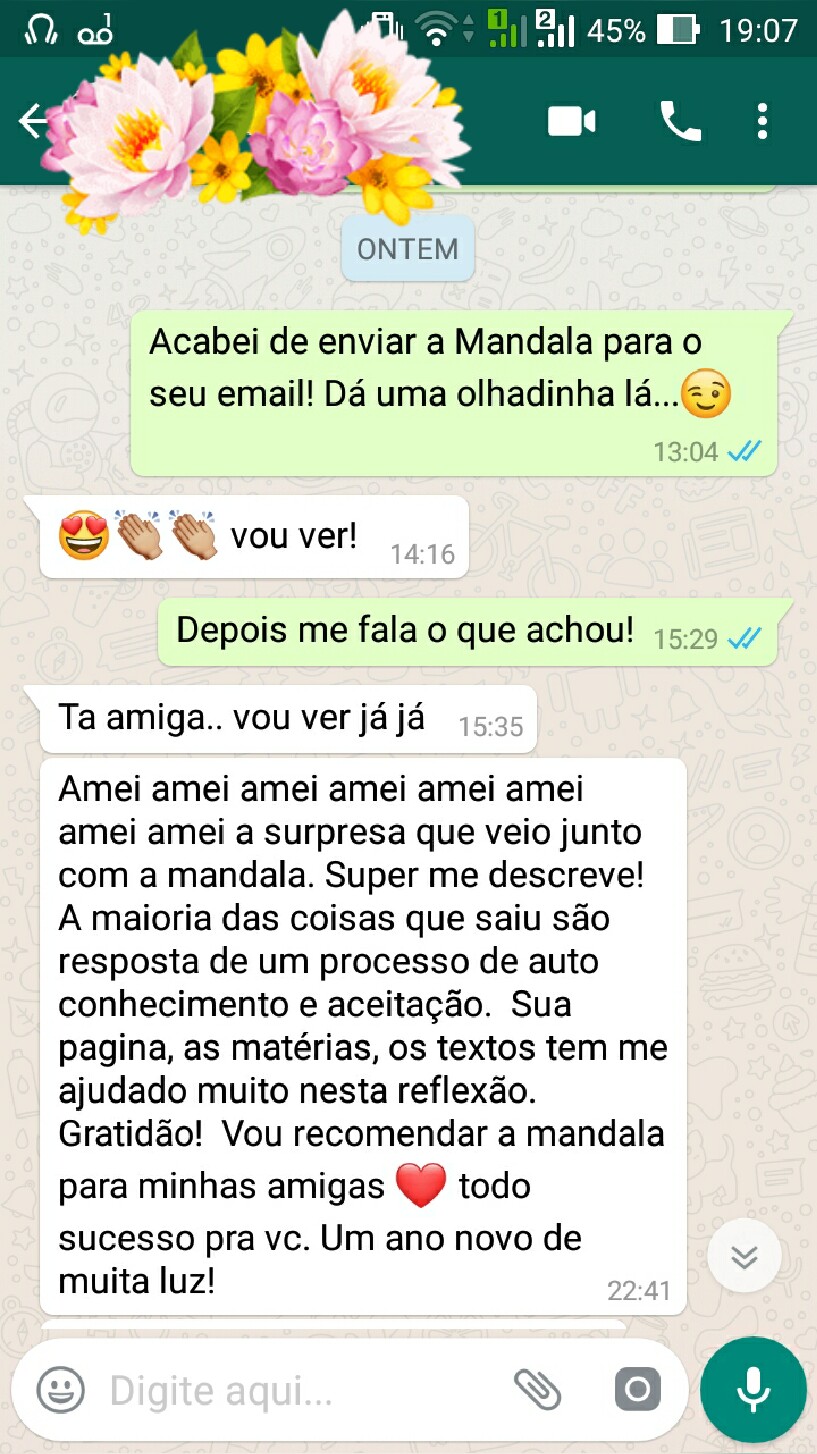Image resolution: width=817 pixels, height=1454 pixels.
Task: Tap the ONTEM date divider
Action: tap(407, 248)
